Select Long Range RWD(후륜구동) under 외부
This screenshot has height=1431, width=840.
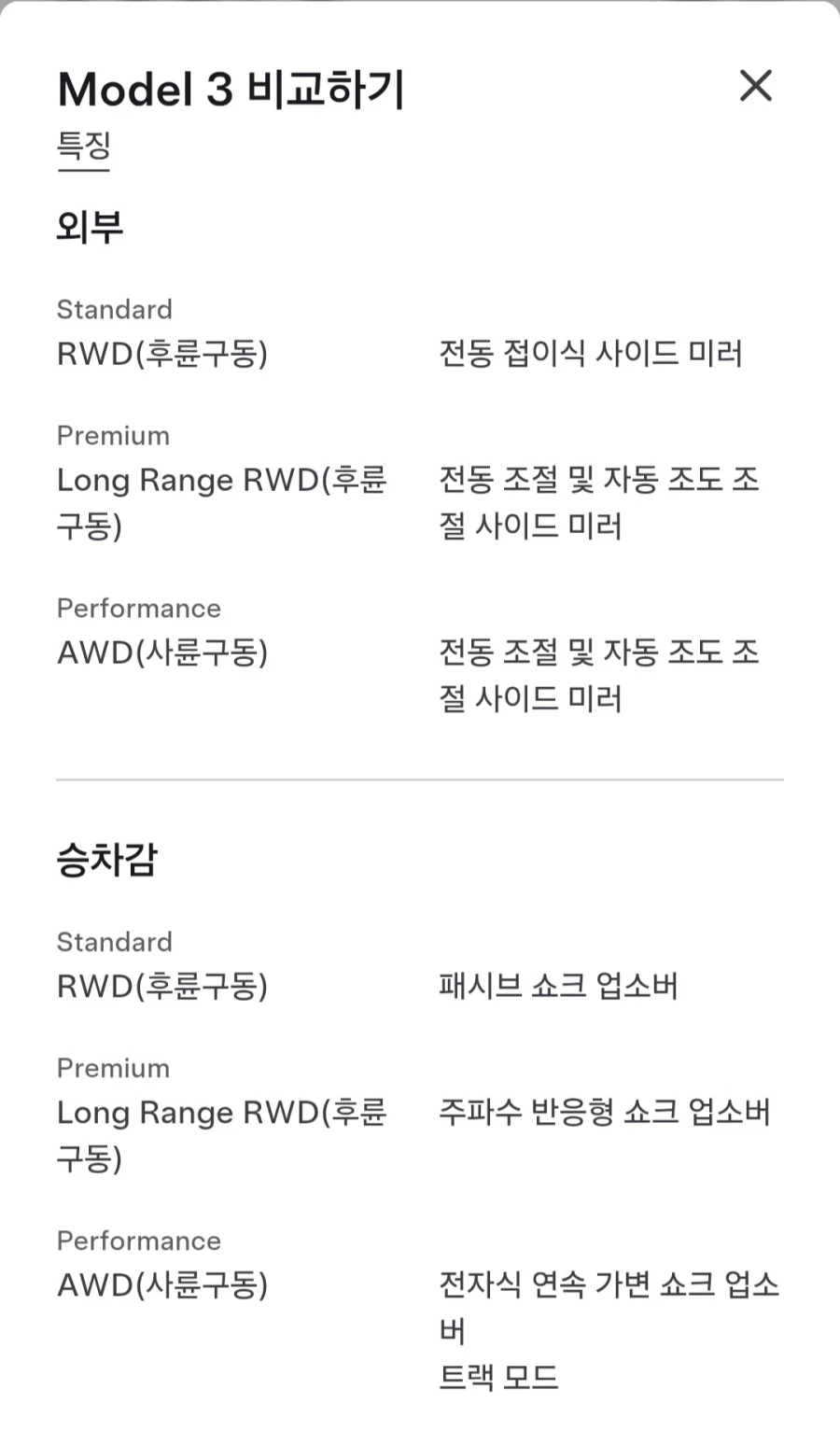pyautogui.click(x=222, y=504)
